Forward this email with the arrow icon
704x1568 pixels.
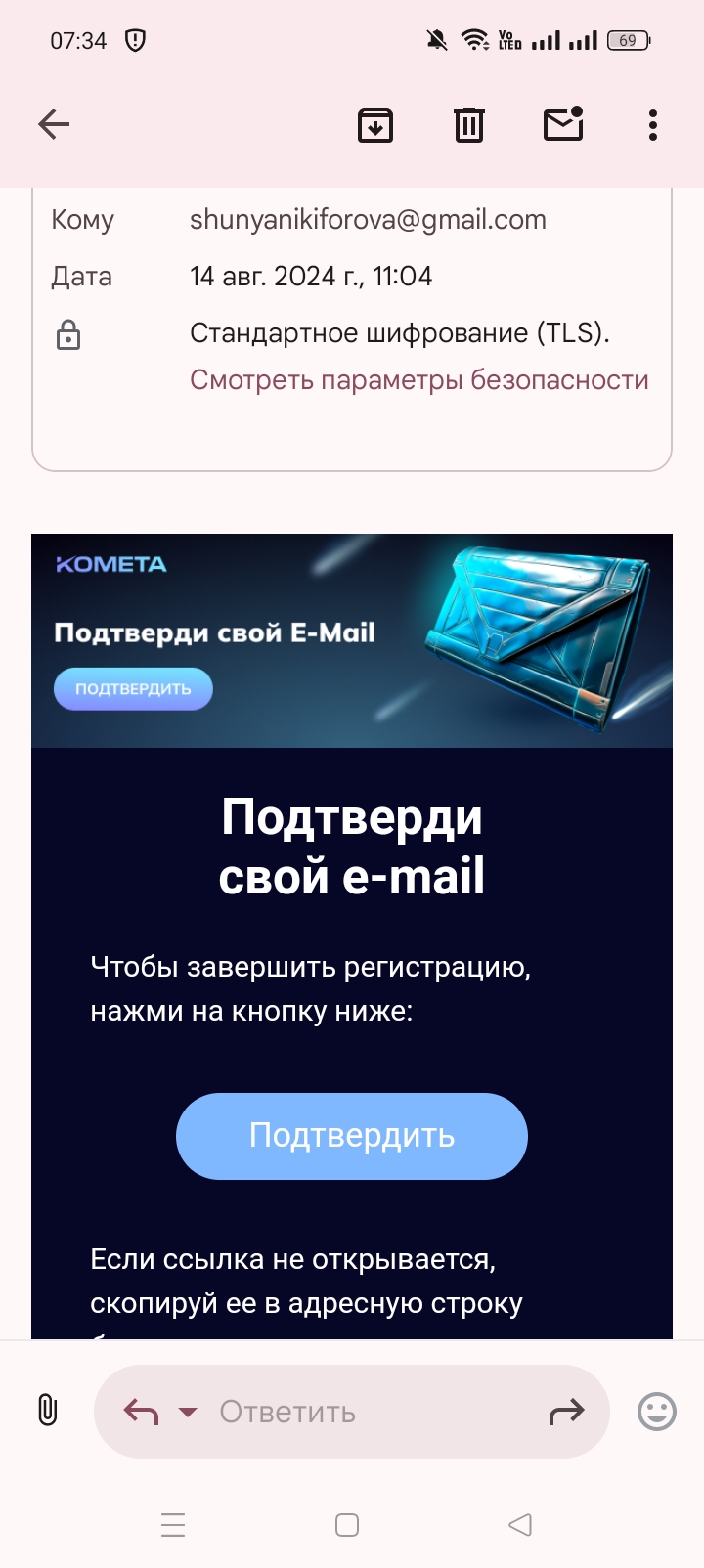pos(566,1412)
